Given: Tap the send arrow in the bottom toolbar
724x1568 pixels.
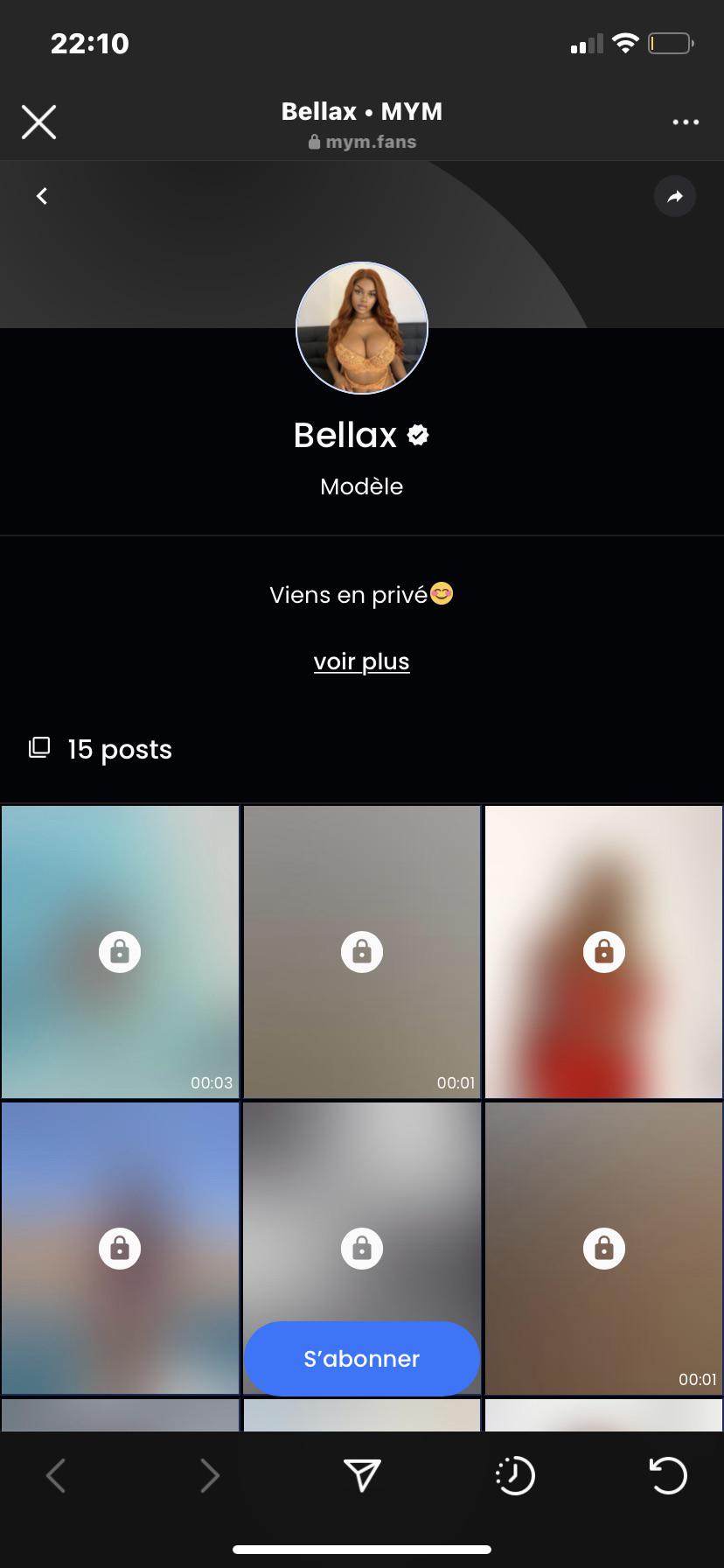Looking at the screenshot, I should [361, 1475].
